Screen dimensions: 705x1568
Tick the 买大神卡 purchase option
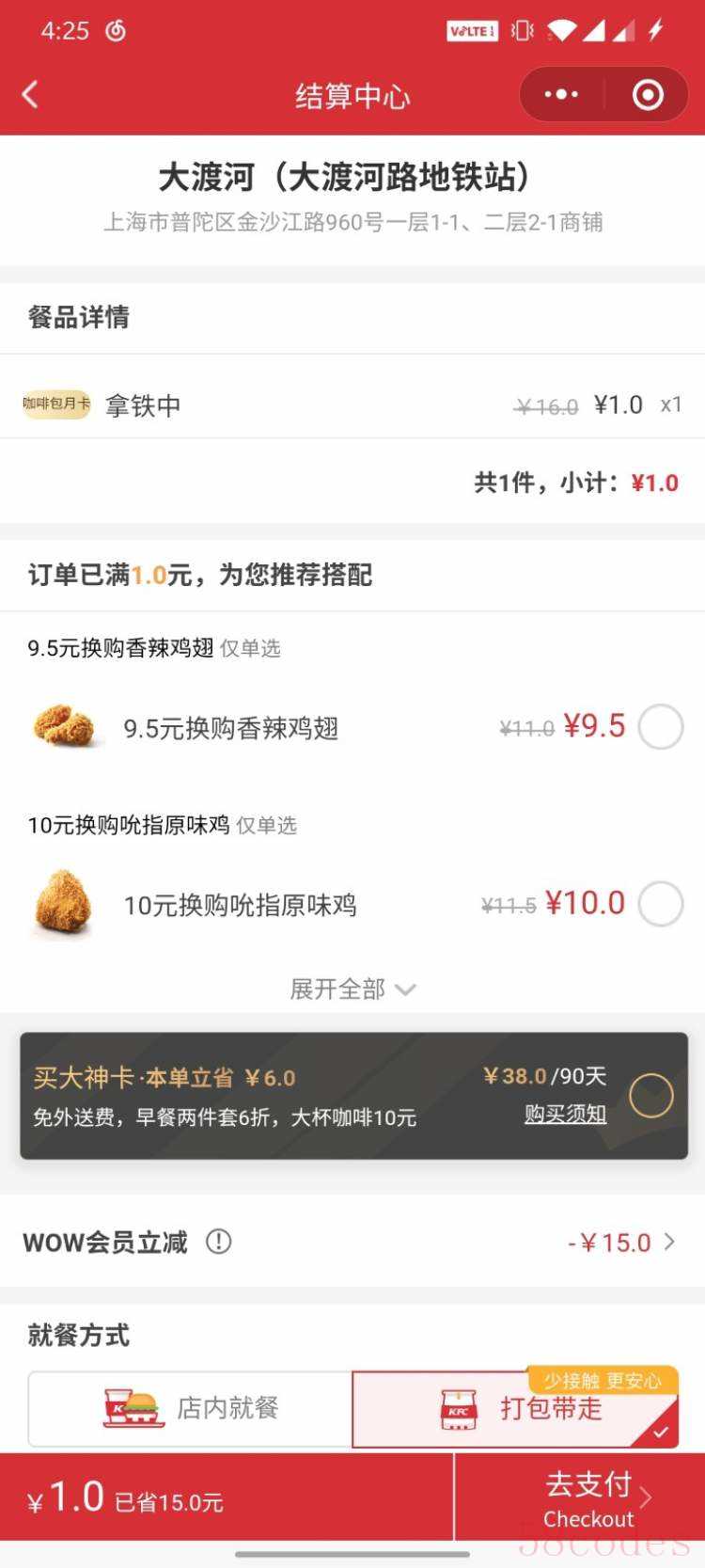click(x=651, y=1096)
